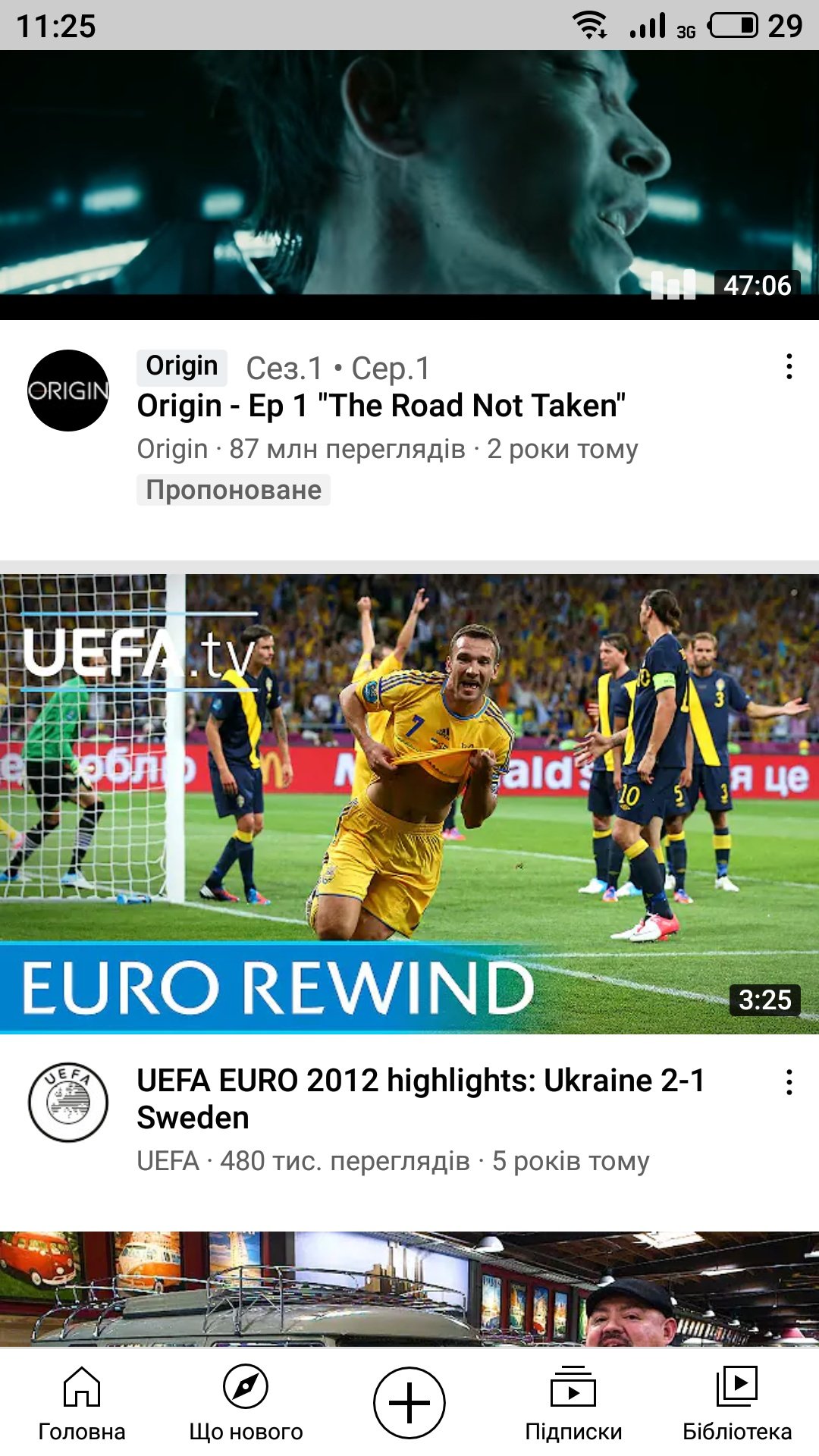This screenshot has width=819, height=1456.
Task: Play the EURO REWIND Ukraine-Sweden video thumbnail
Action: (409, 804)
